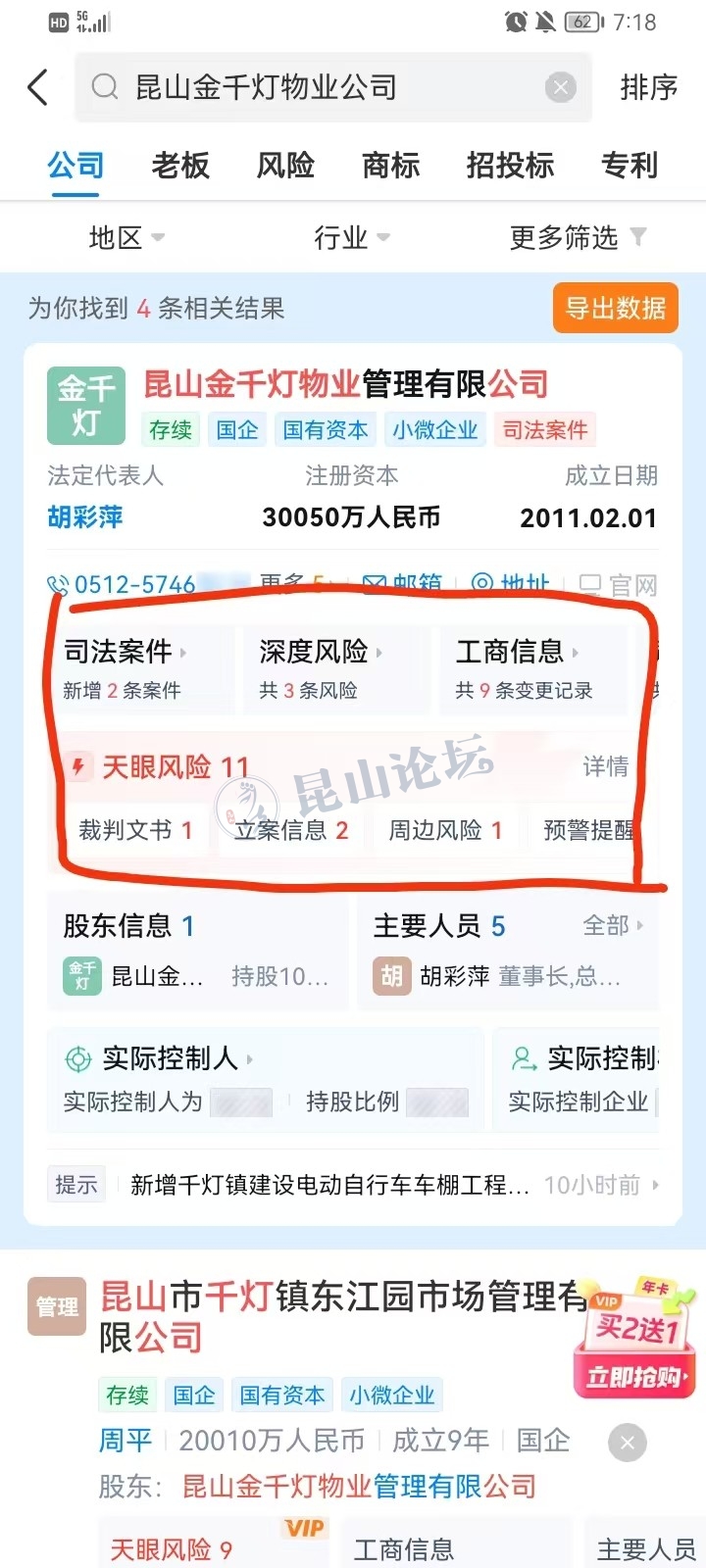Switch to the 招投标 tab
The image size is (706, 1568).
[x=510, y=166]
